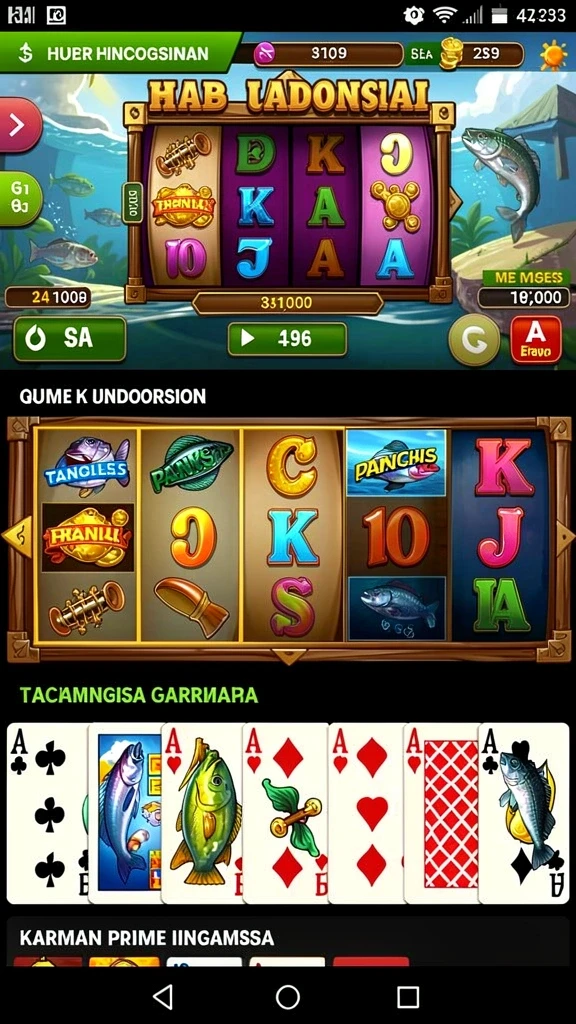Show previous reel panel with the left gold arrow
The height and width of the screenshot is (1024, 576).
(x=17, y=537)
